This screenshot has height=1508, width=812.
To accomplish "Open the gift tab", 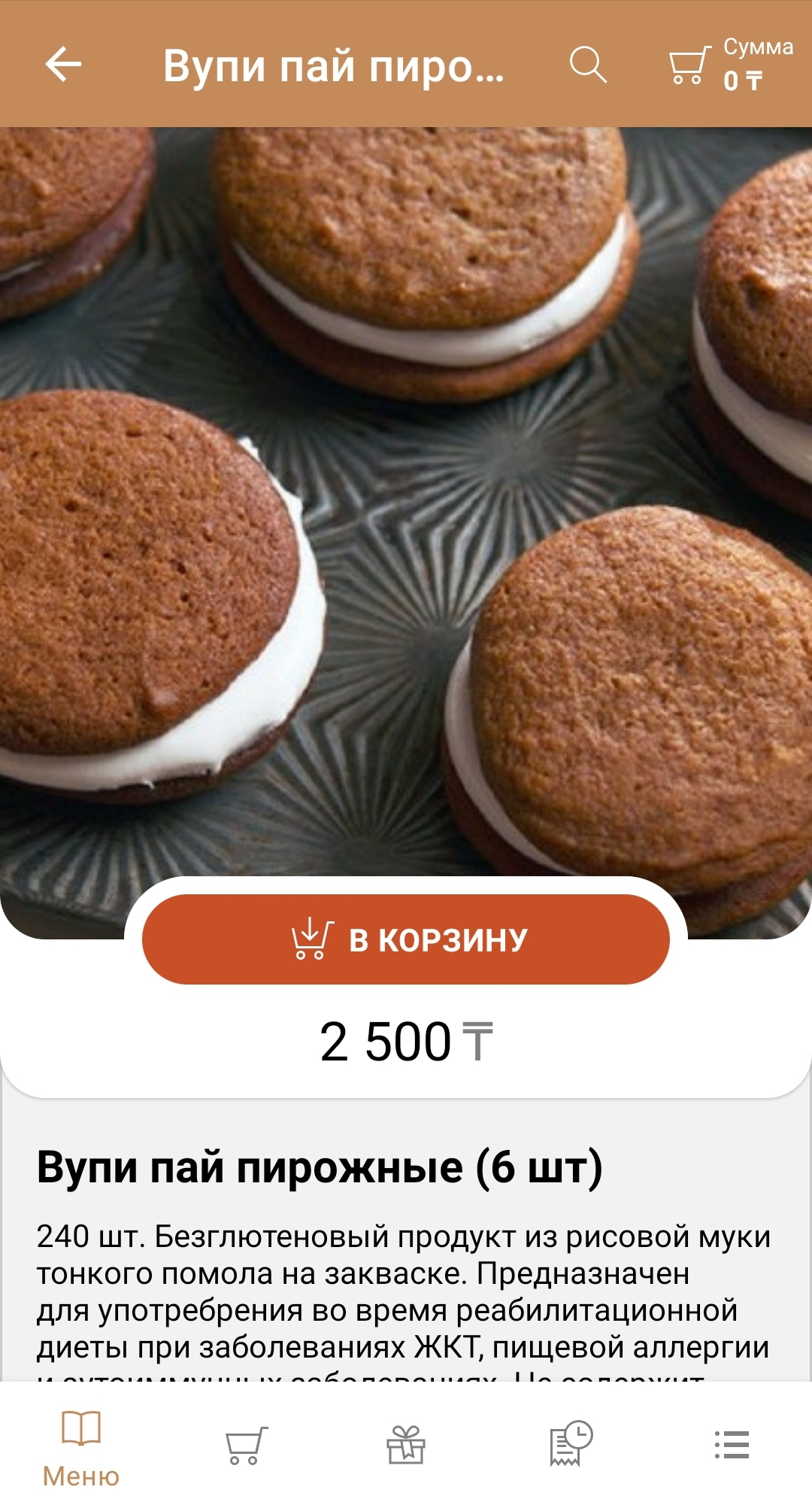I will pyautogui.click(x=406, y=1445).
